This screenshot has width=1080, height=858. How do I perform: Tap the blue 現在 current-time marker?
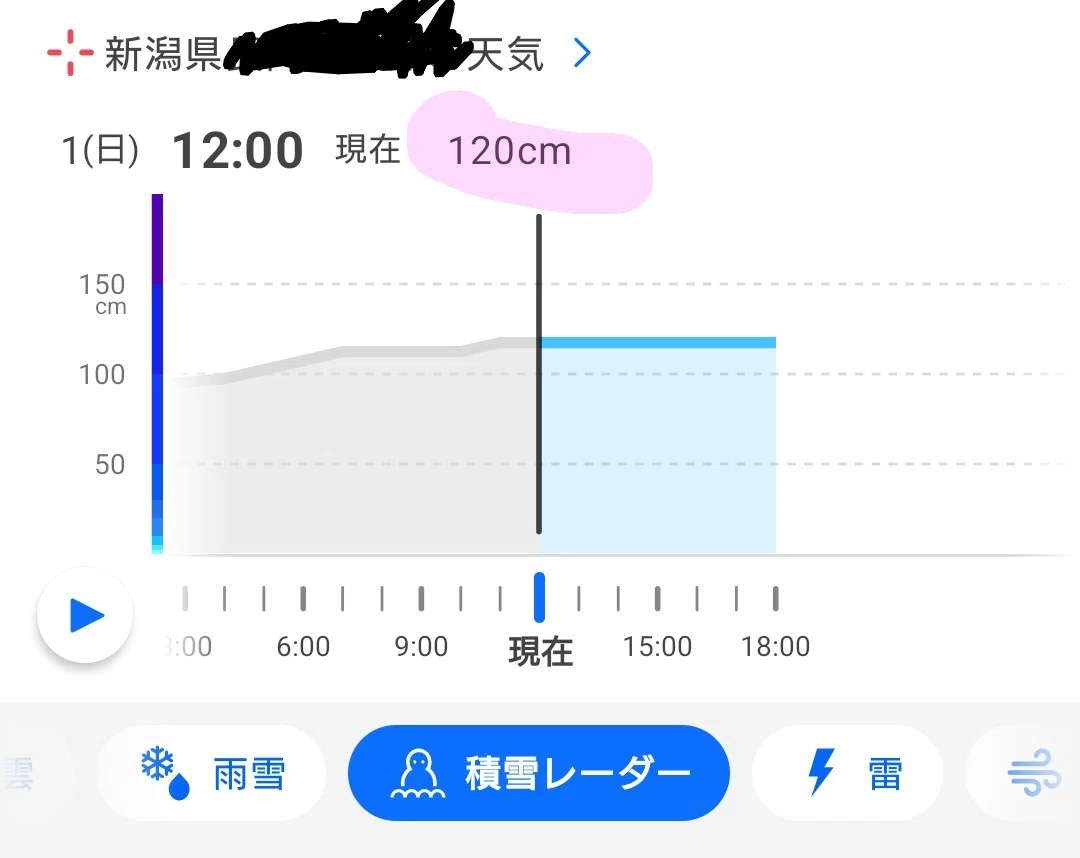click(539, 597)
